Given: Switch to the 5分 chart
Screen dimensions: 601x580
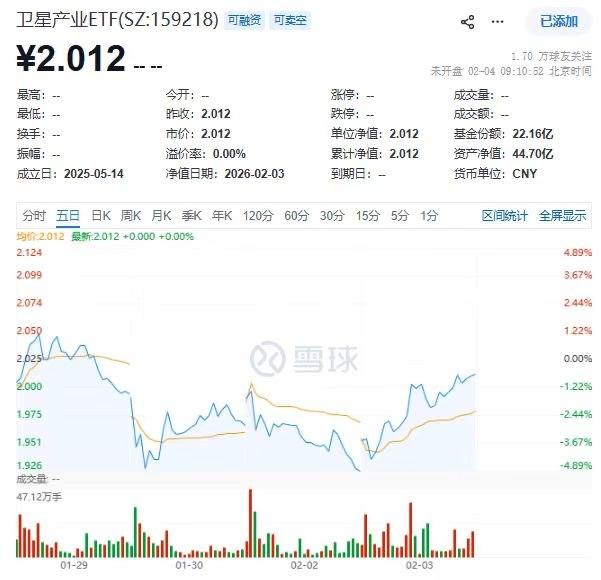Looking at the screenshot, I should [x=400, y=215].
